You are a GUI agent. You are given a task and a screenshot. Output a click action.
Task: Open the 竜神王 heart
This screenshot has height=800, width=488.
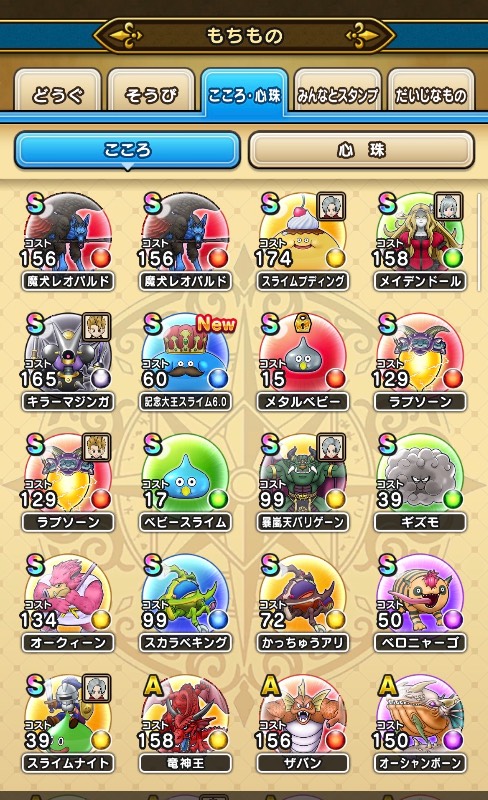tap(185, 722)
